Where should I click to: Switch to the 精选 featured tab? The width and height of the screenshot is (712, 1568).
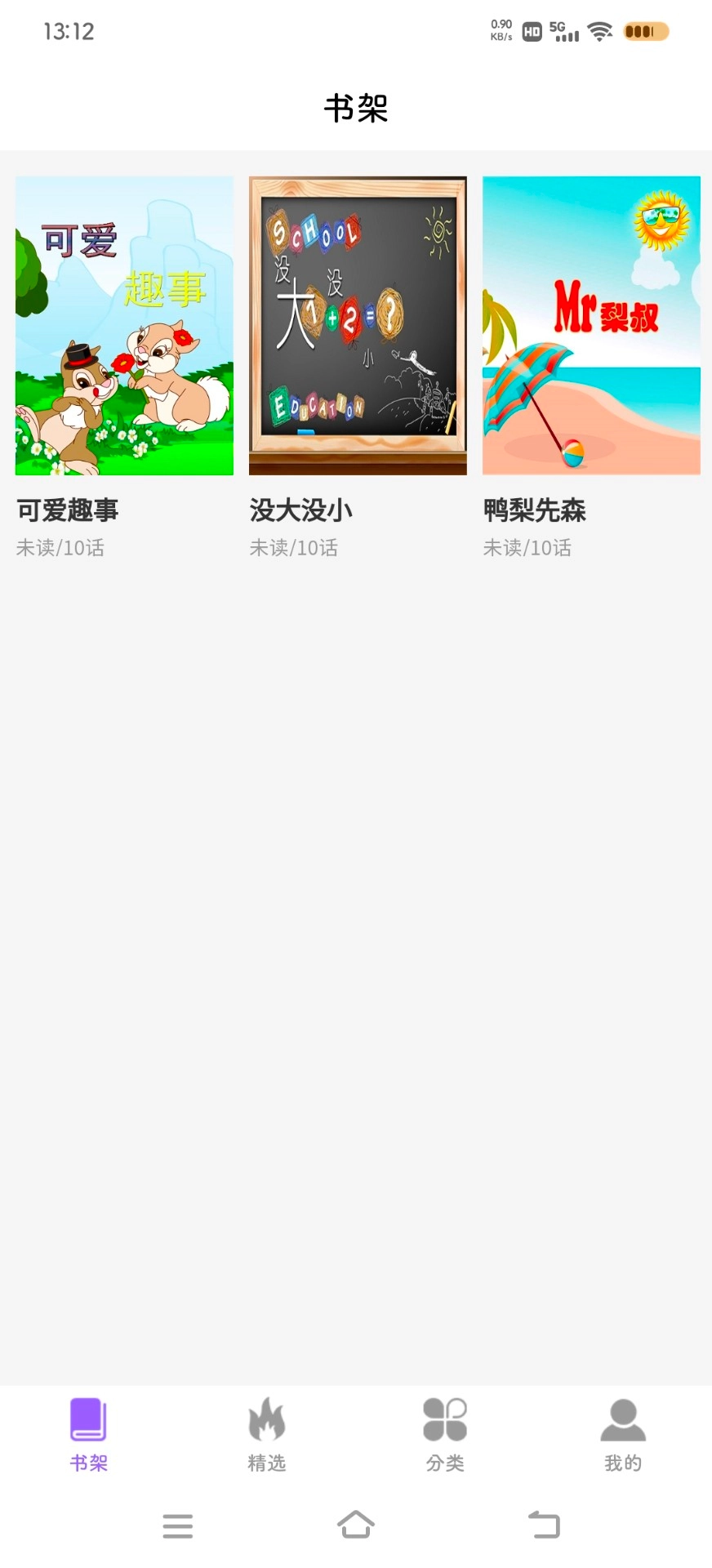click(267, 1435)
